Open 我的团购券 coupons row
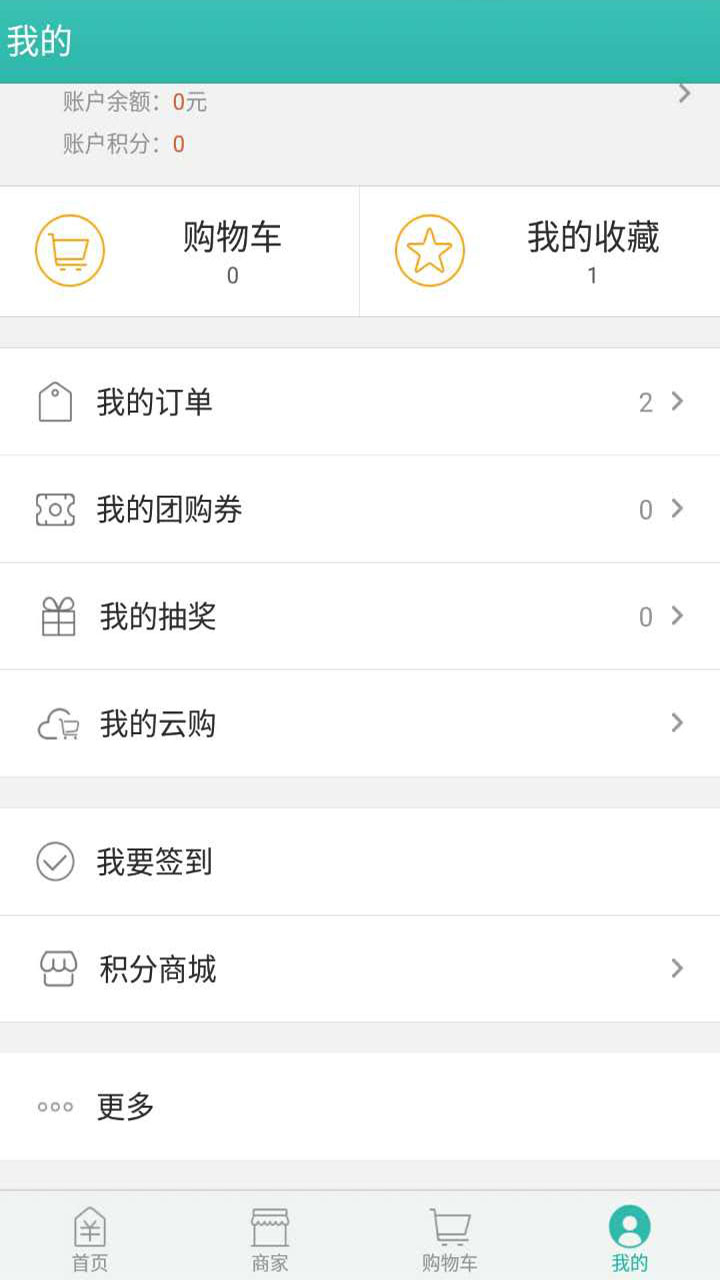This screenshot has width=720, height=1280. tap(360, 509)
